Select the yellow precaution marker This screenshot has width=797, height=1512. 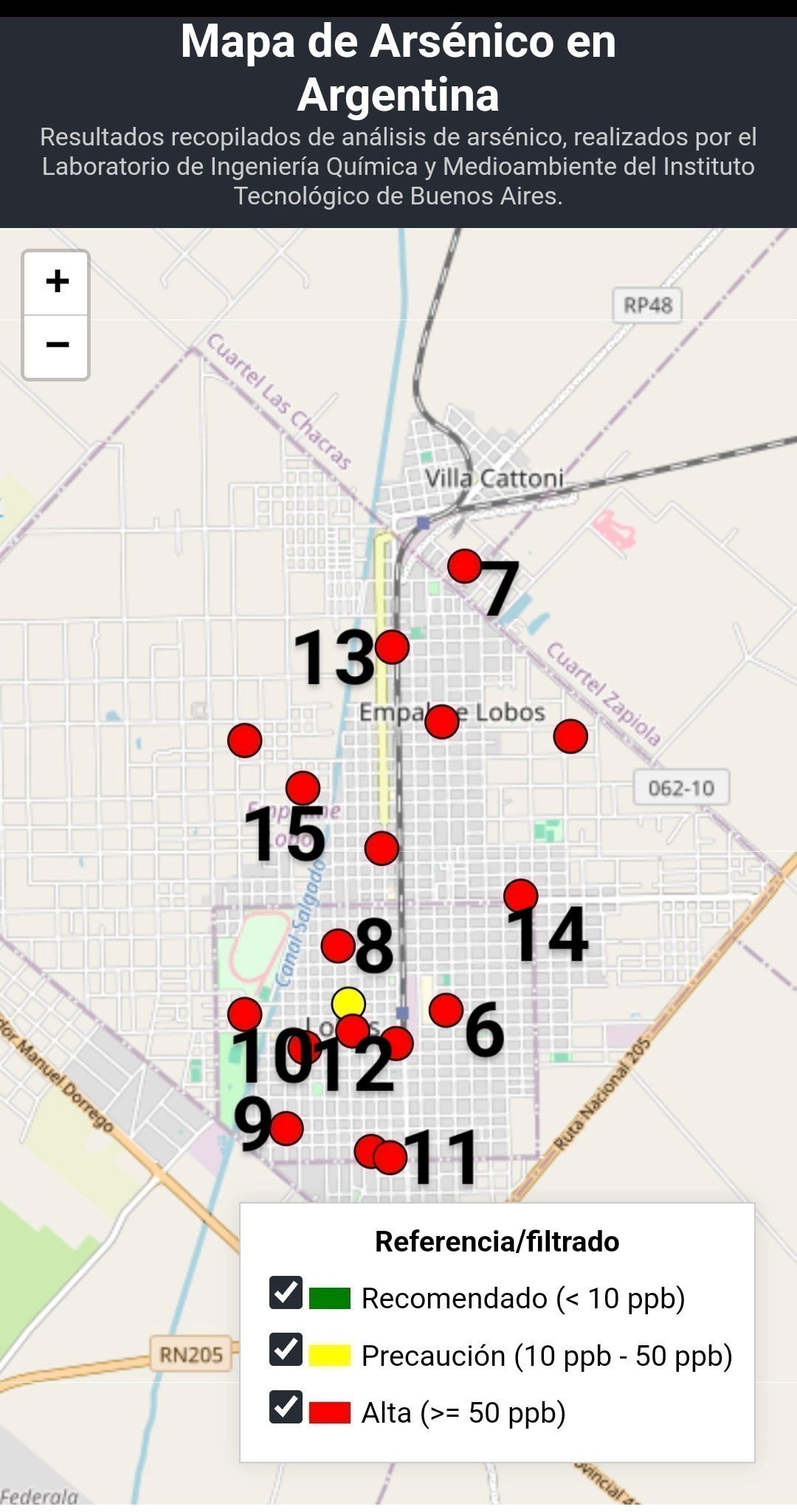pyautogui.click(x=348, y=1003)
